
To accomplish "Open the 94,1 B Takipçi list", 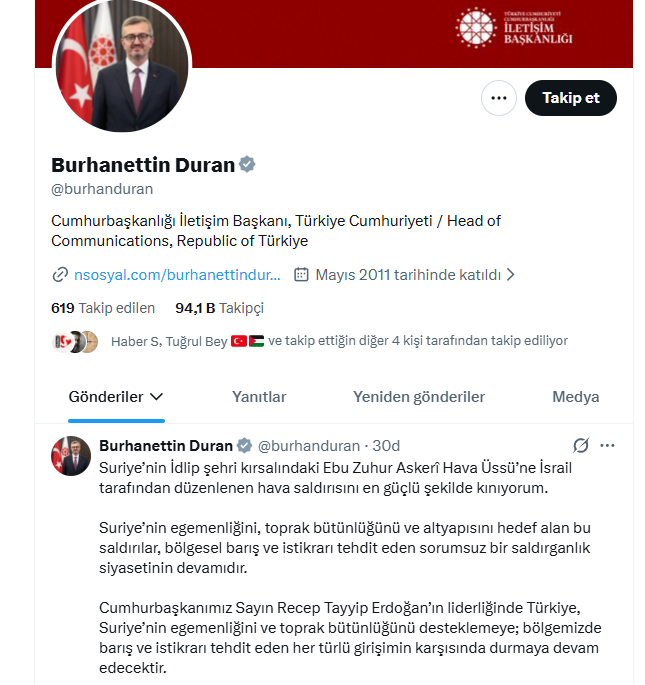I will tap(219, 308).
